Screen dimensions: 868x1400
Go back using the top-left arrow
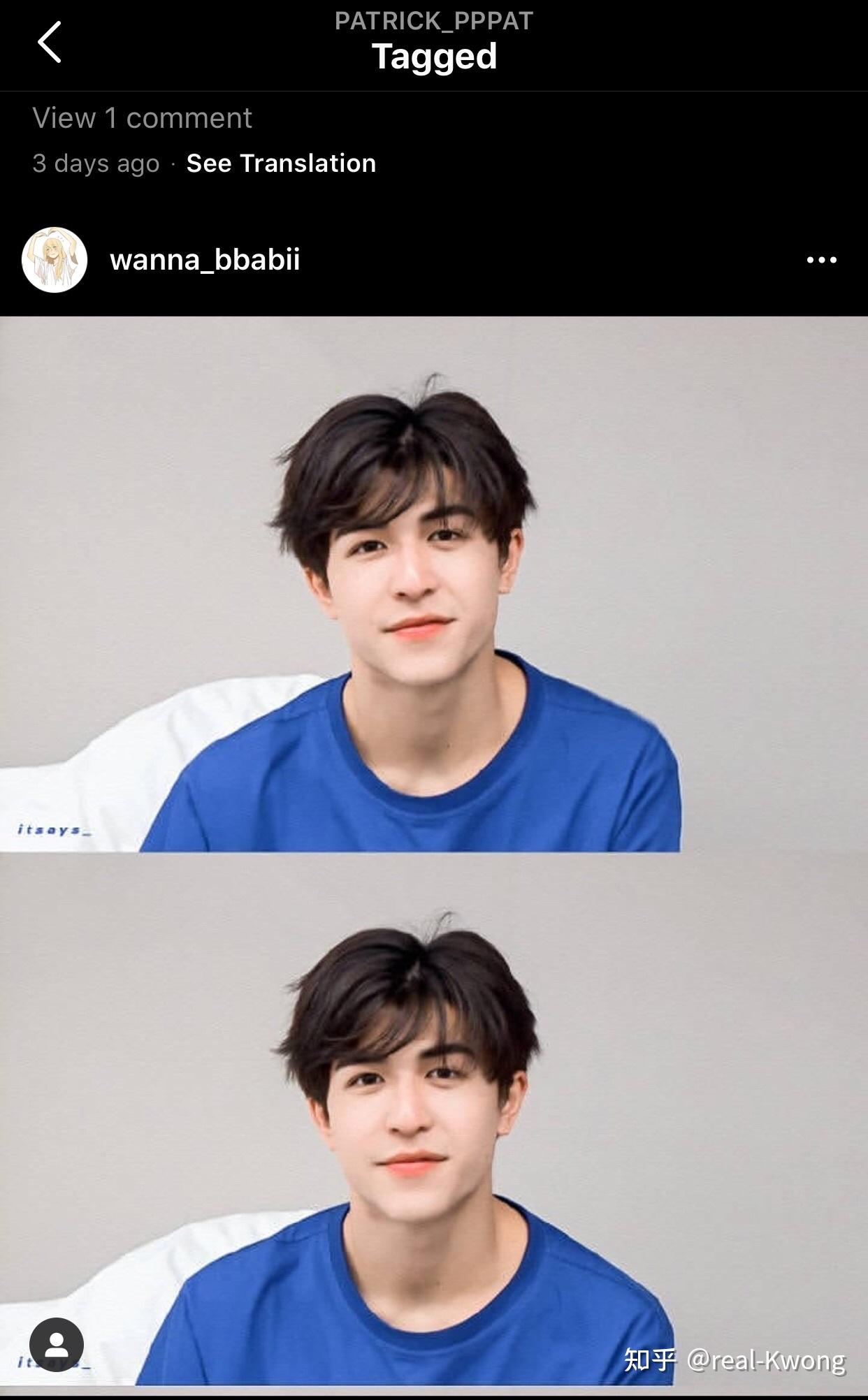(x=50, y=43)
